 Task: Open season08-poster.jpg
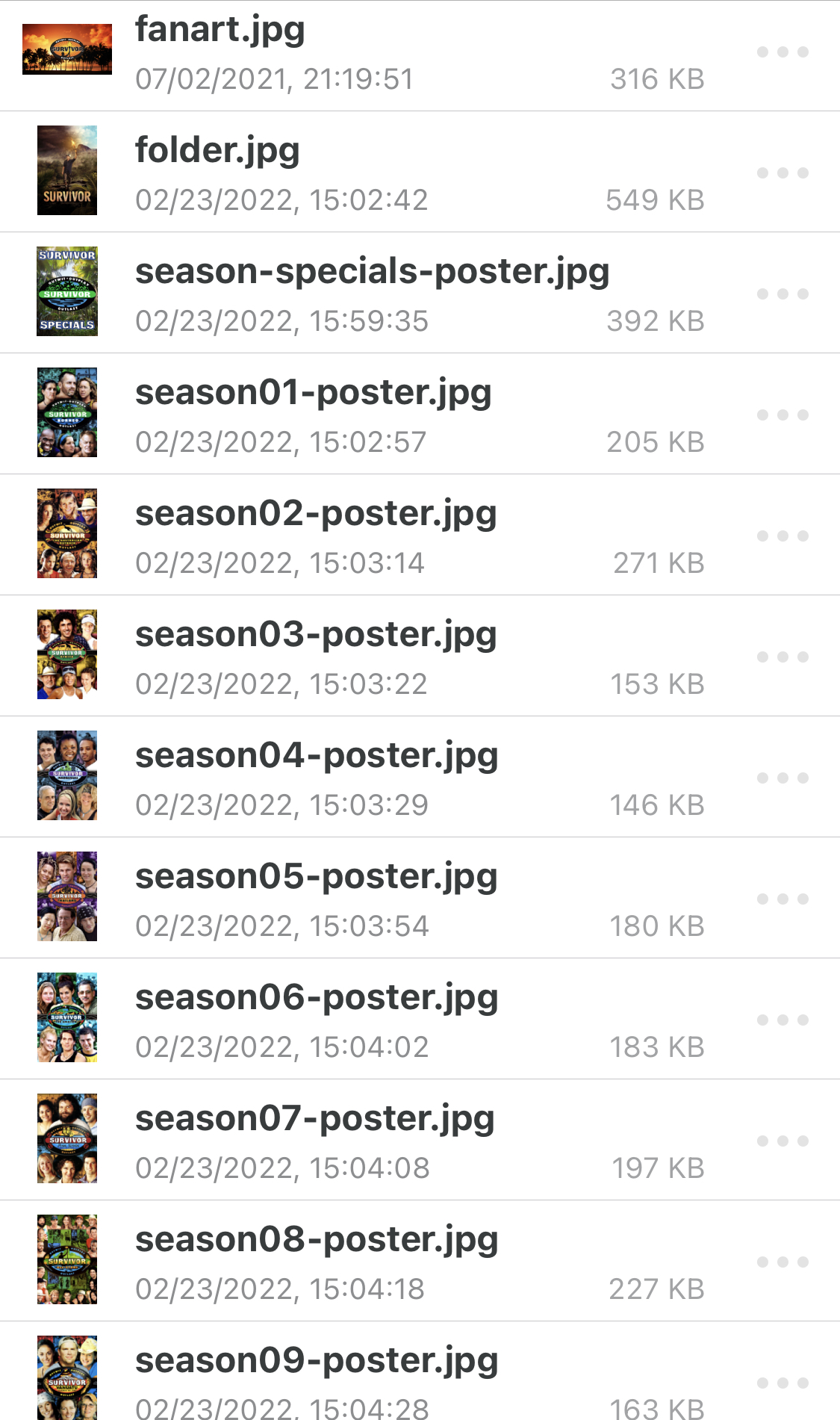[317, 1241]
